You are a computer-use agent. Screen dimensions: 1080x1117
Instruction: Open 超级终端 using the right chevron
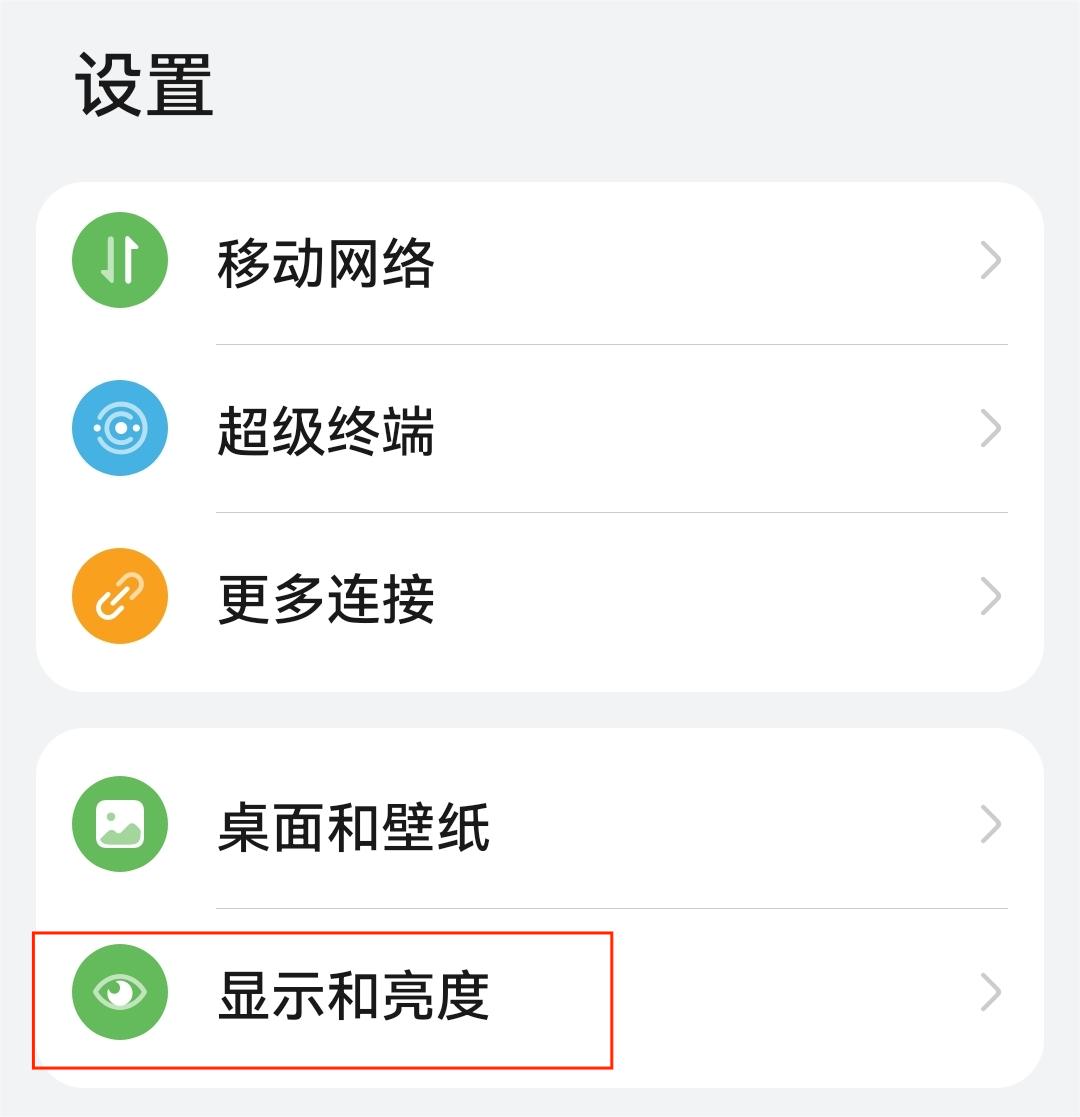pos(991,427)
